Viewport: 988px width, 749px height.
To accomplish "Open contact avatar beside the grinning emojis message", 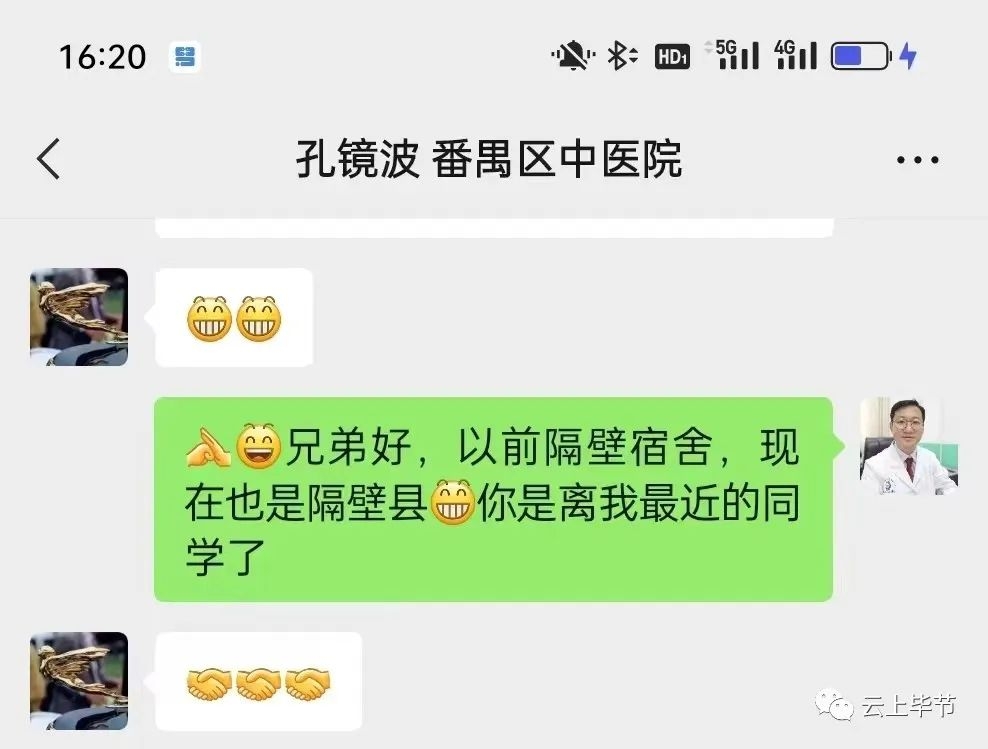I will (x=79, y=317).
